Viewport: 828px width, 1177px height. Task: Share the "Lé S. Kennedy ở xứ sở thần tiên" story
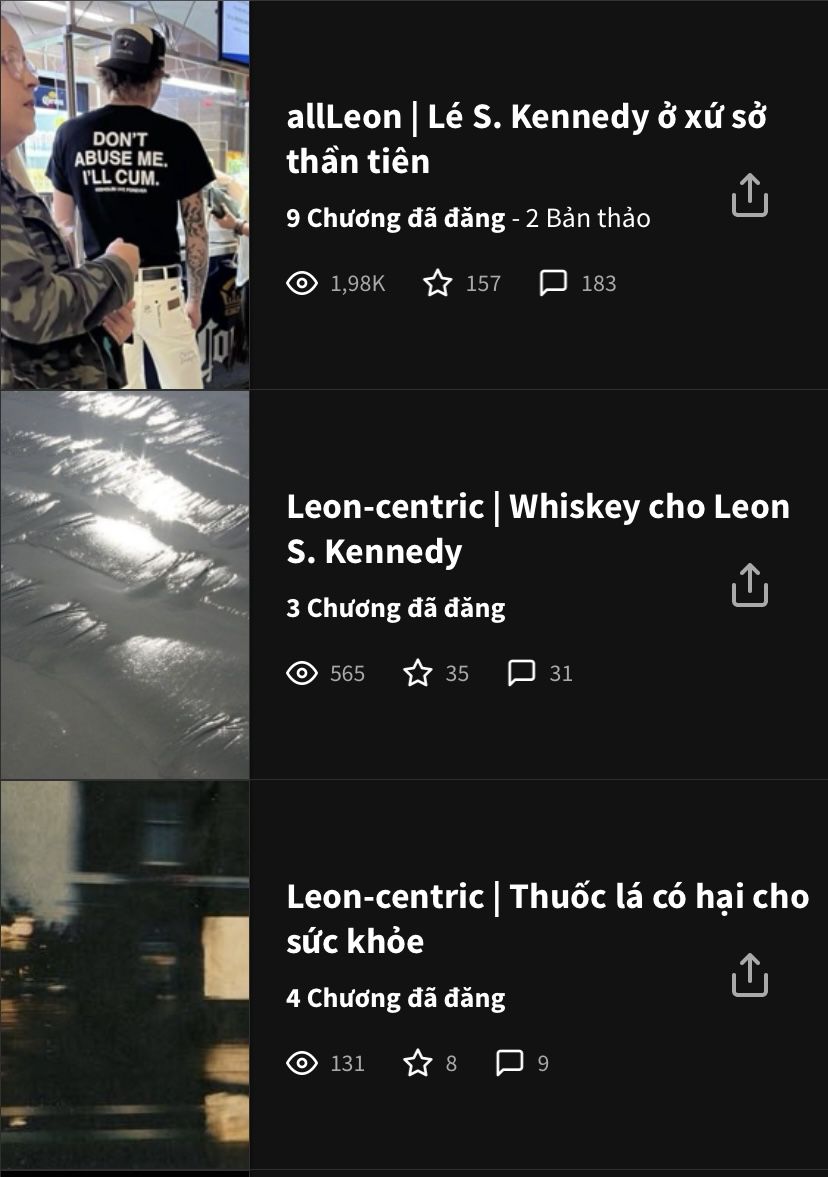tap(749, 196)
